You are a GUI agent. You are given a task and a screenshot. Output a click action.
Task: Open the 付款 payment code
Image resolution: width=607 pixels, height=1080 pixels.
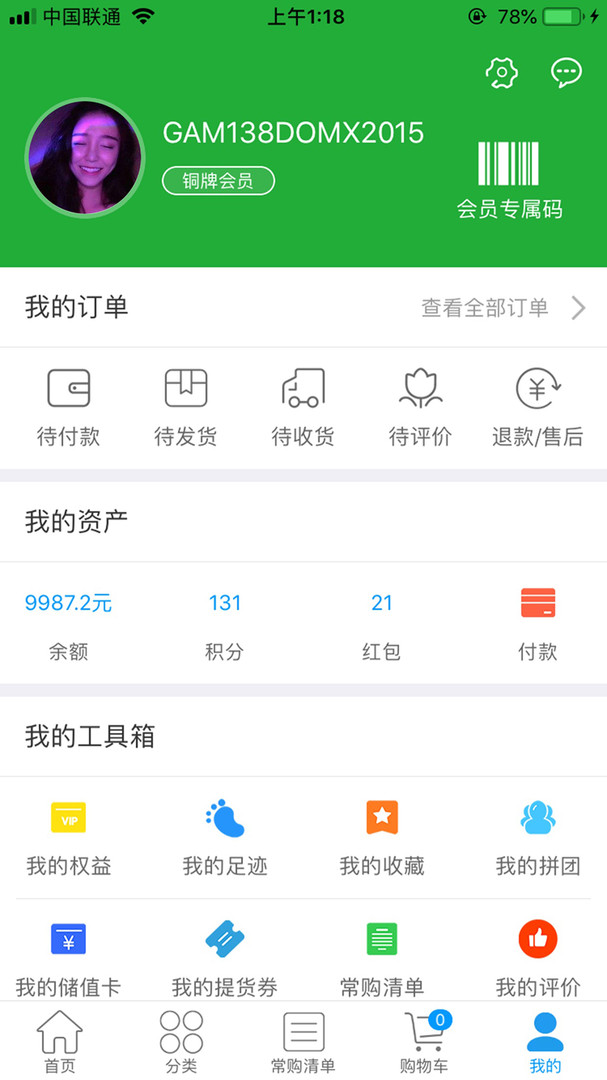[x=538, y=625]
